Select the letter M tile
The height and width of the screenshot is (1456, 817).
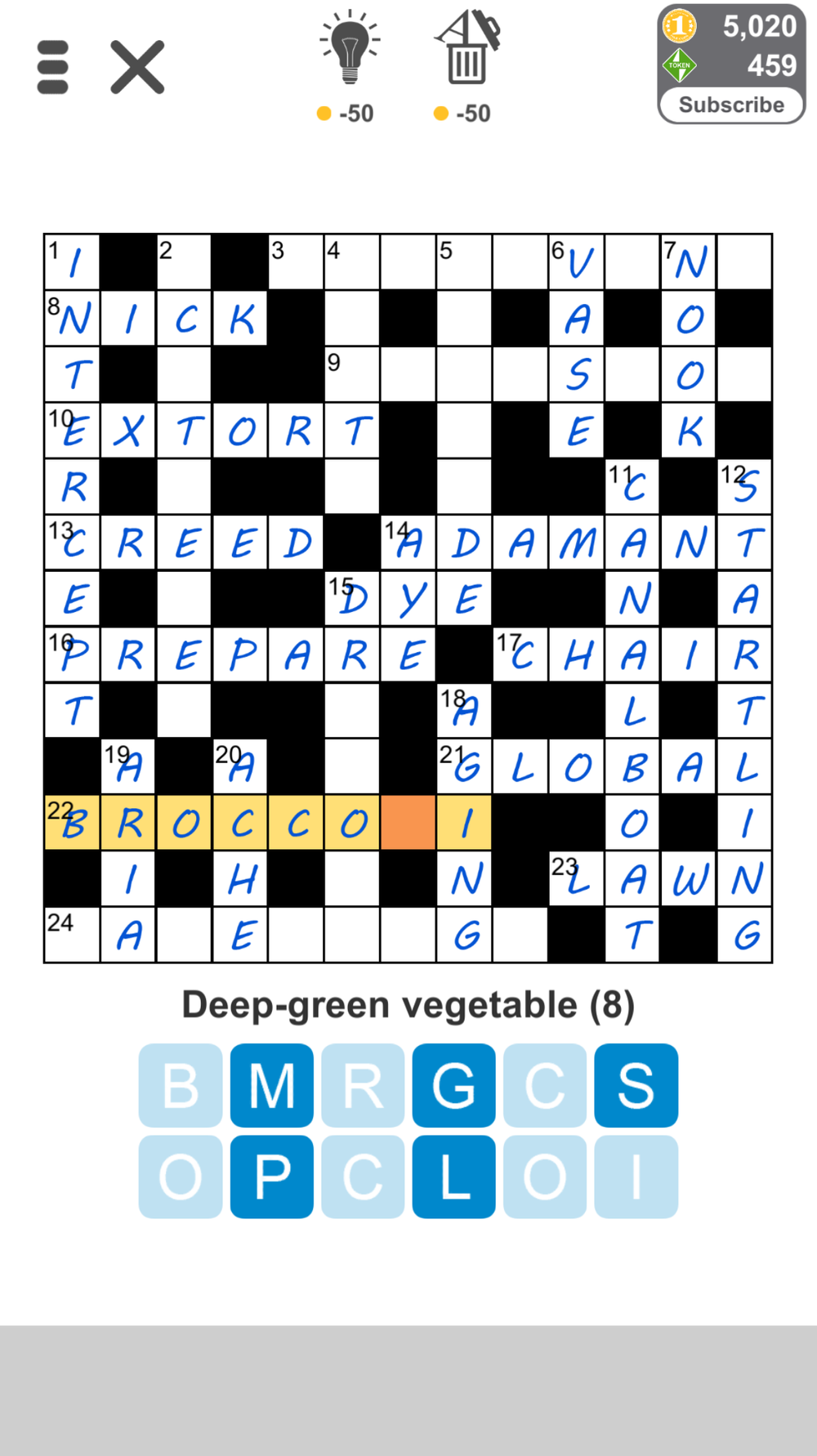click(272, 1086)
